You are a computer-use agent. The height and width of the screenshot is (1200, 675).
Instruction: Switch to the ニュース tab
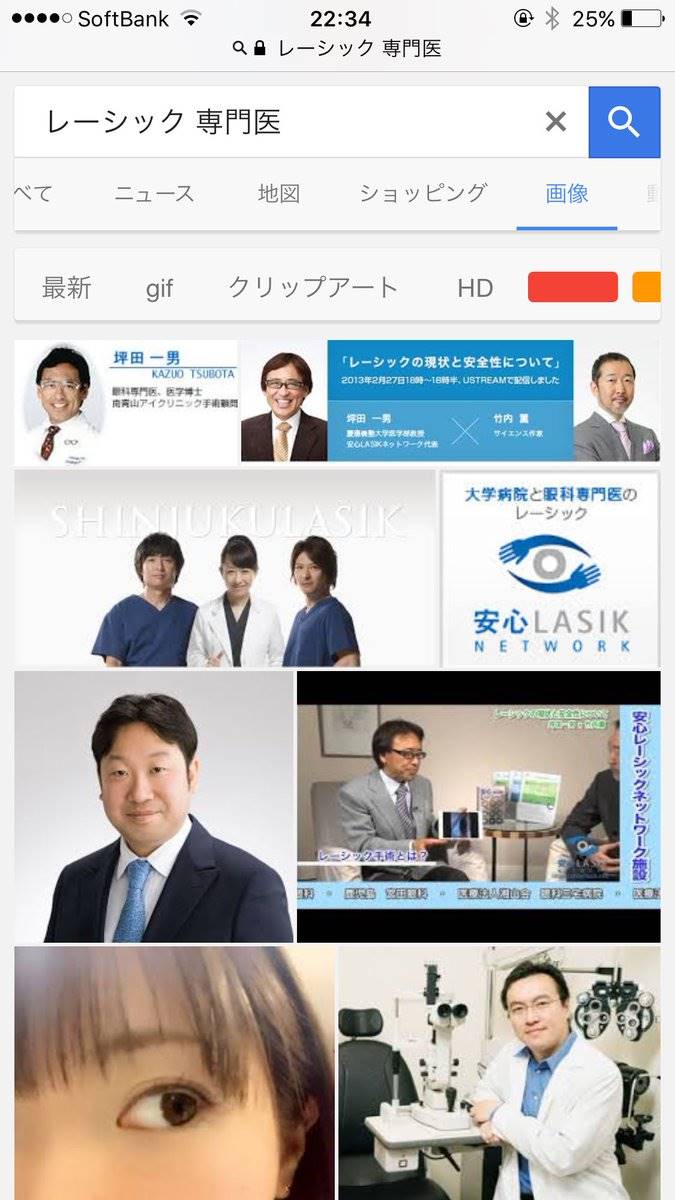(154, 193)
